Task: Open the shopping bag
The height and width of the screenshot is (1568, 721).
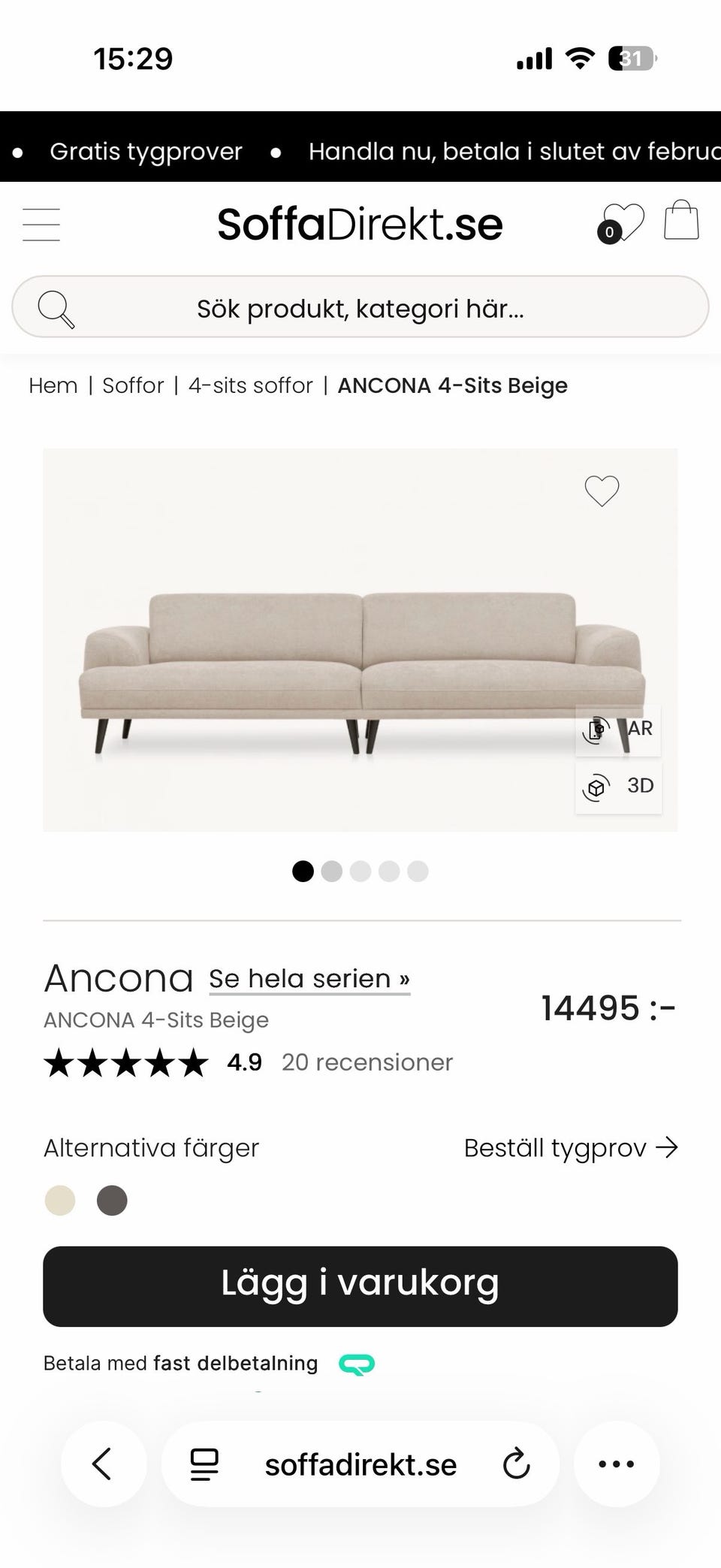Action: (680, 221)
